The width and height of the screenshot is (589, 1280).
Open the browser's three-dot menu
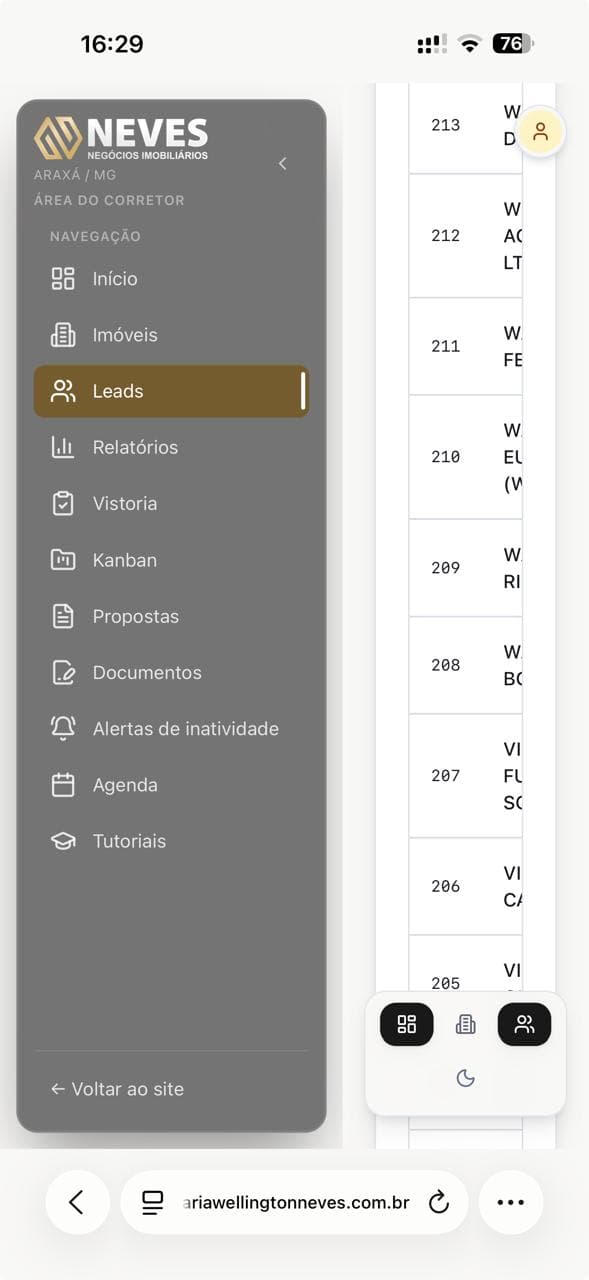511,1202
